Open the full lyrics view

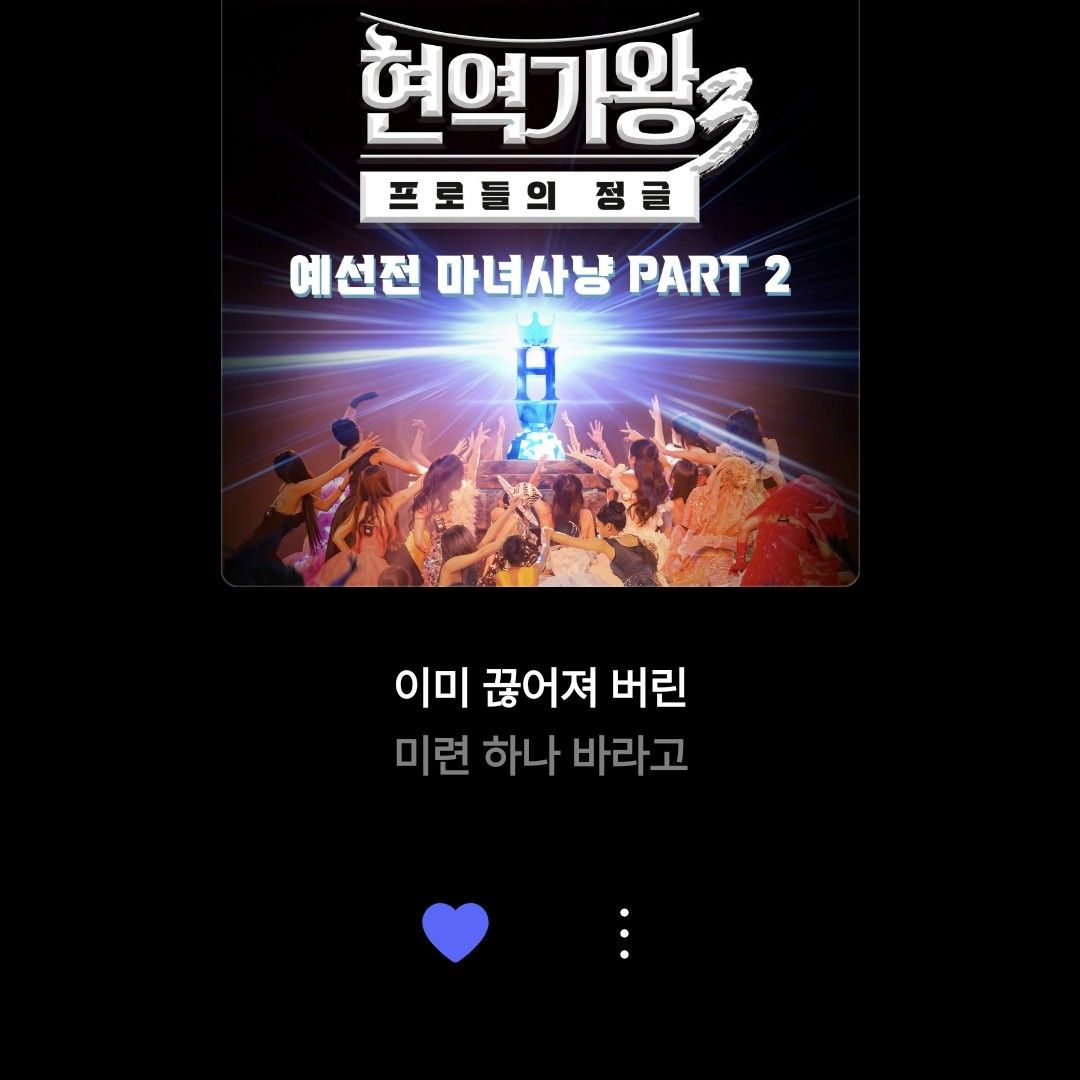click(x=540, y=722)
